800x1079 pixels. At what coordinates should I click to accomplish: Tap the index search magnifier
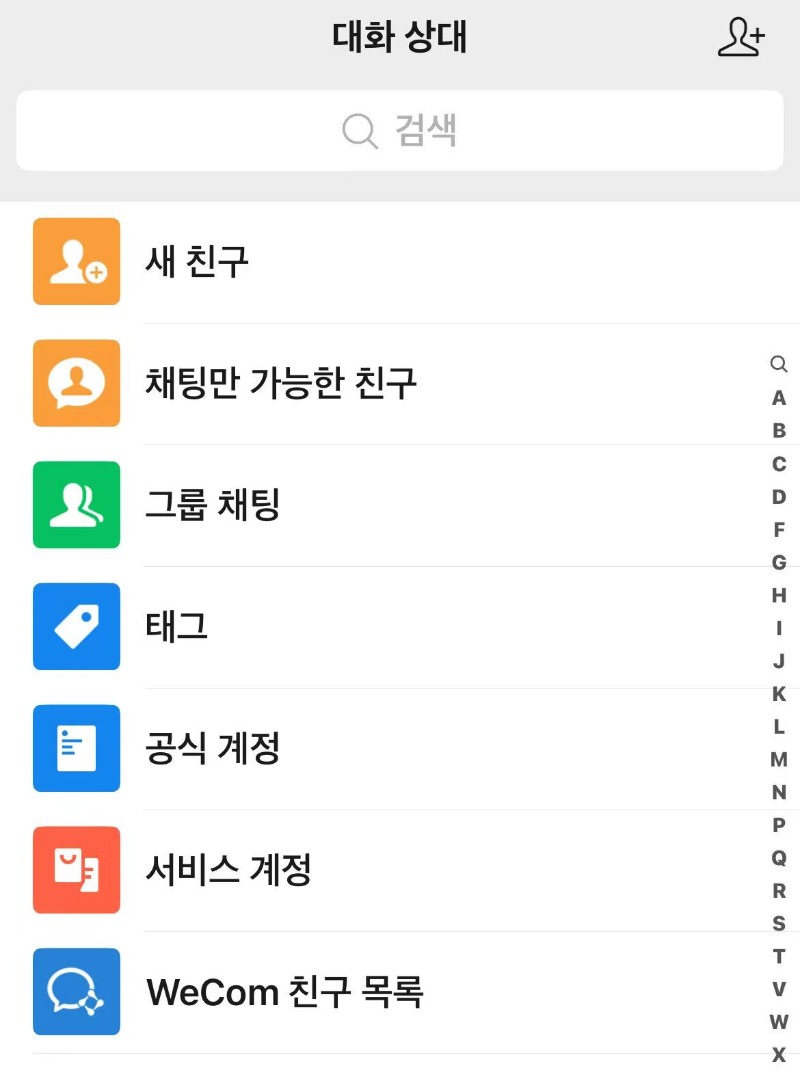(x=779, y=364)
